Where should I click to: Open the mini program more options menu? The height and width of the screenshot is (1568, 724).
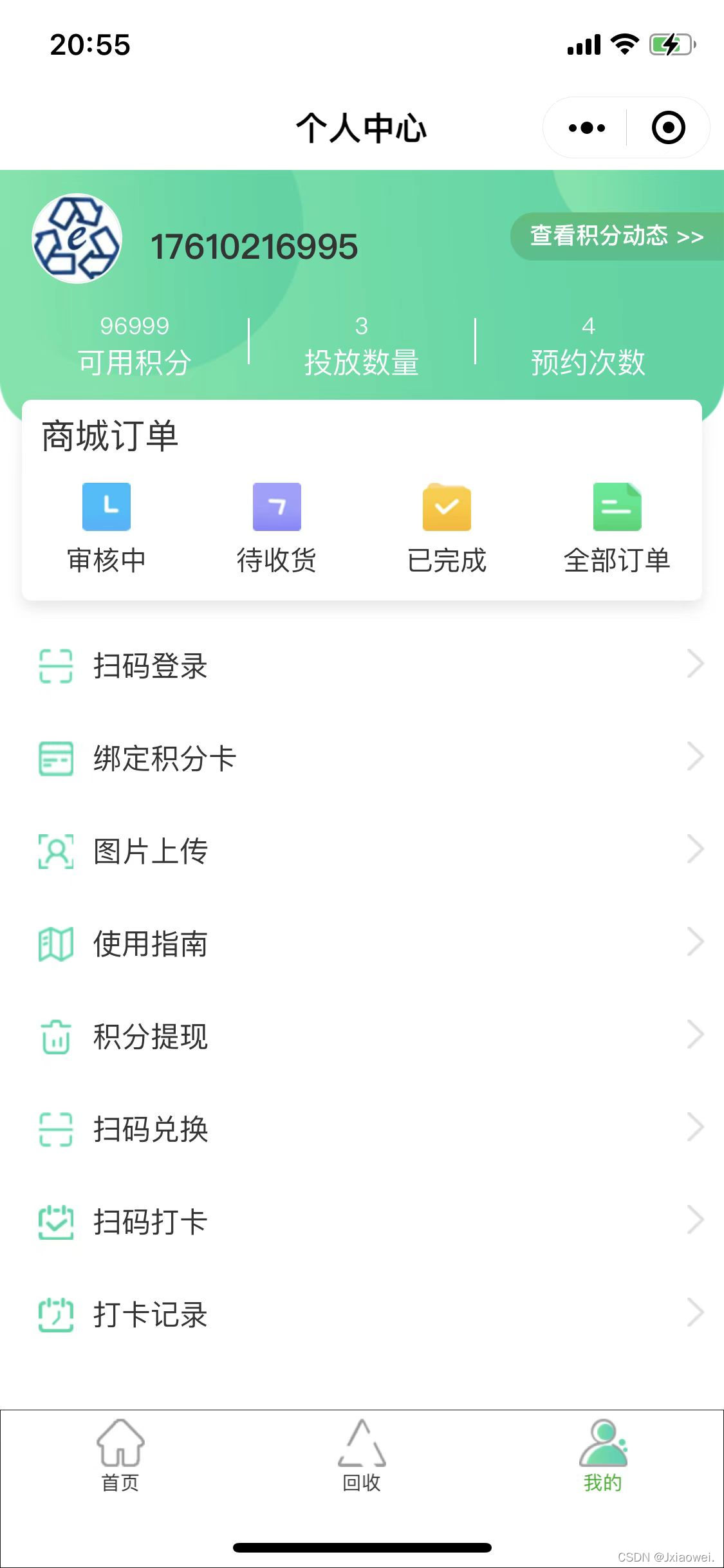point(586,128)
